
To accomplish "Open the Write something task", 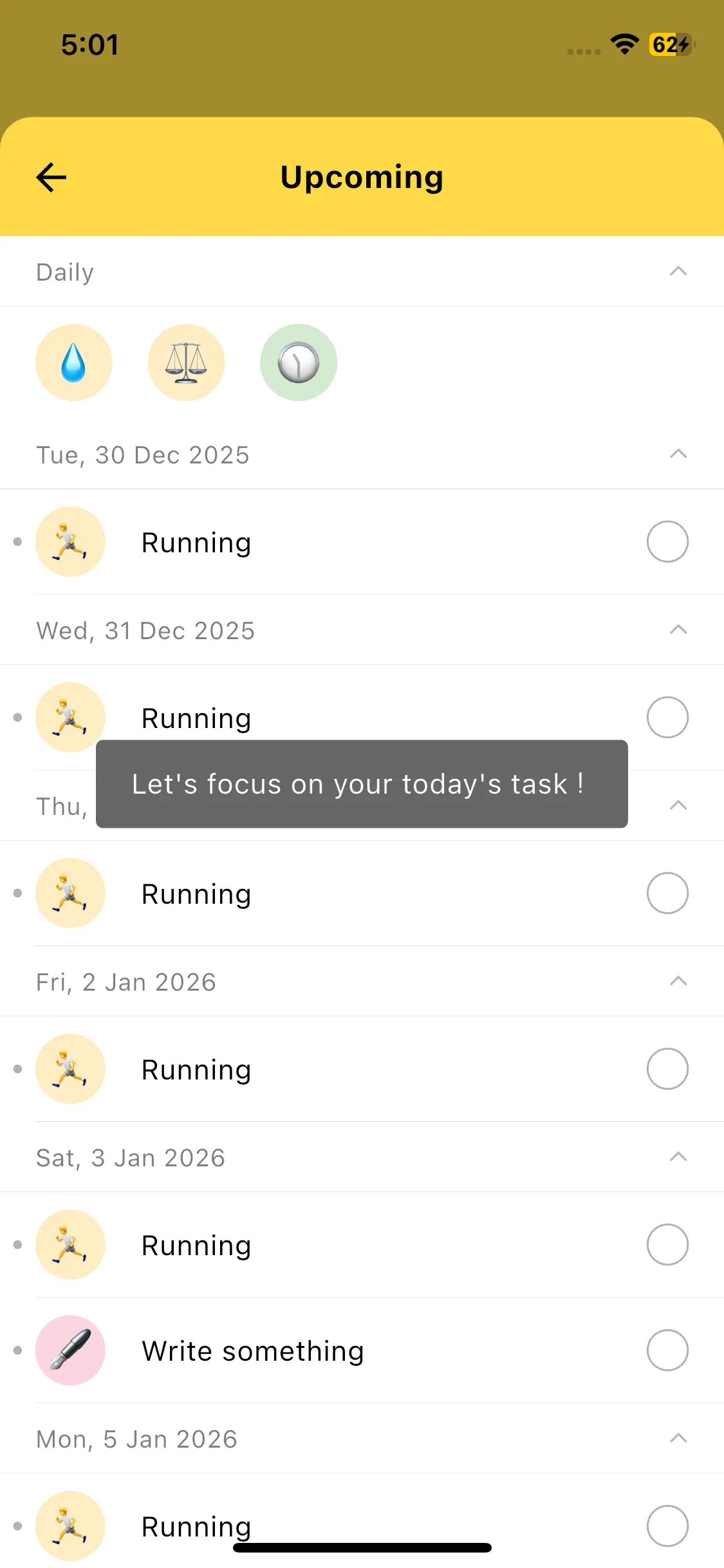I will coord(253,1350).
